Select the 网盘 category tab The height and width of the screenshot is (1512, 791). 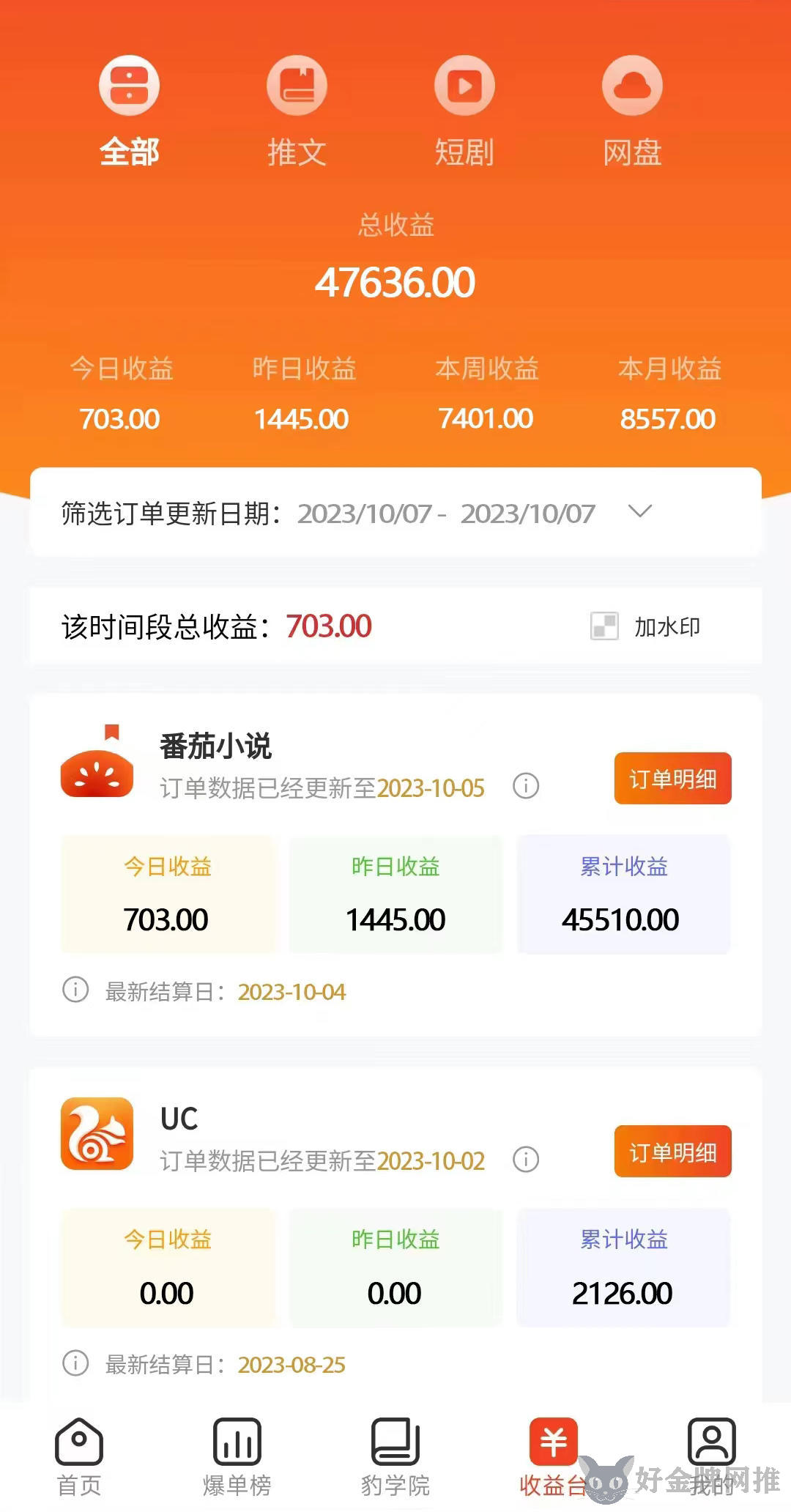pos(632,111)
